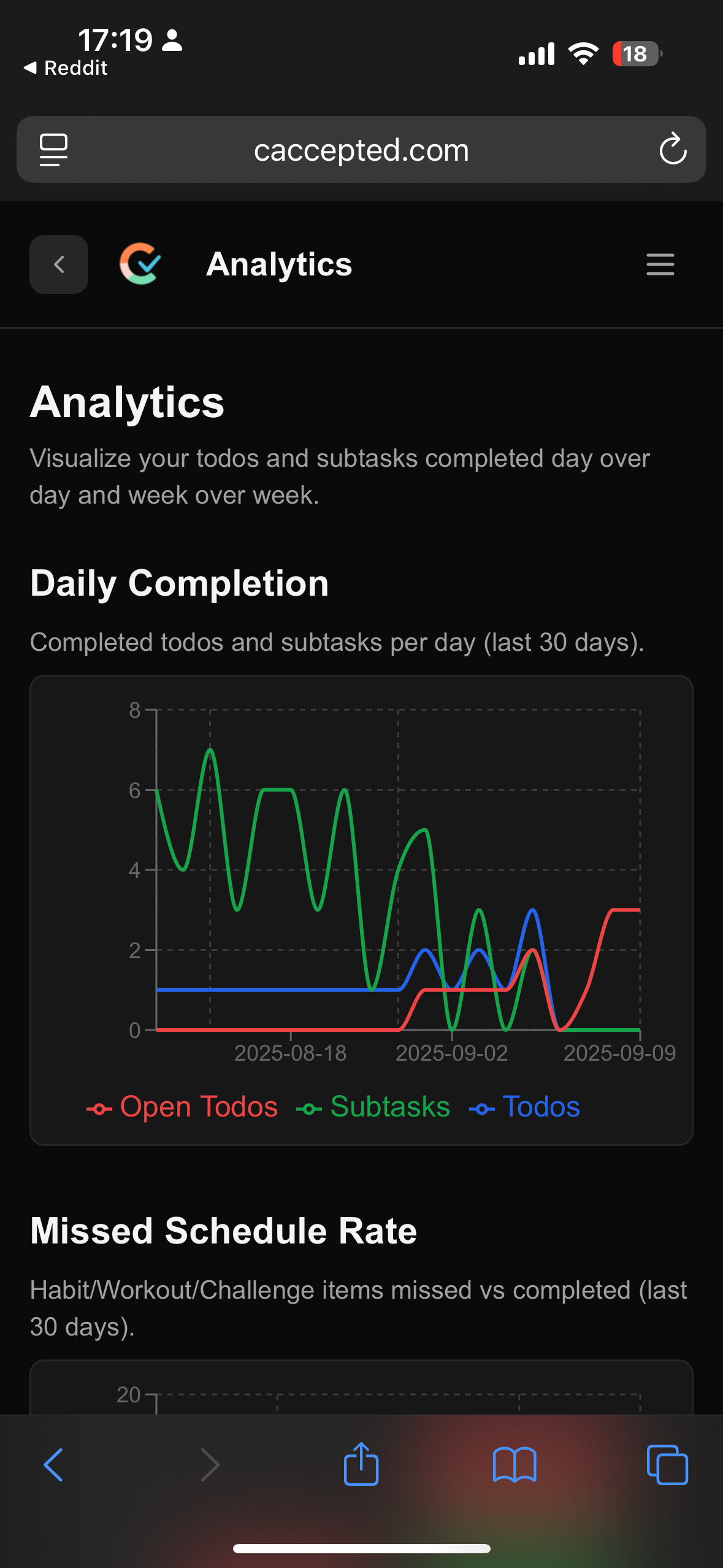The width and height of the screenshot is (723, 1568).
Task: Show open Safari tabs
Action: tap(667, 1464)
